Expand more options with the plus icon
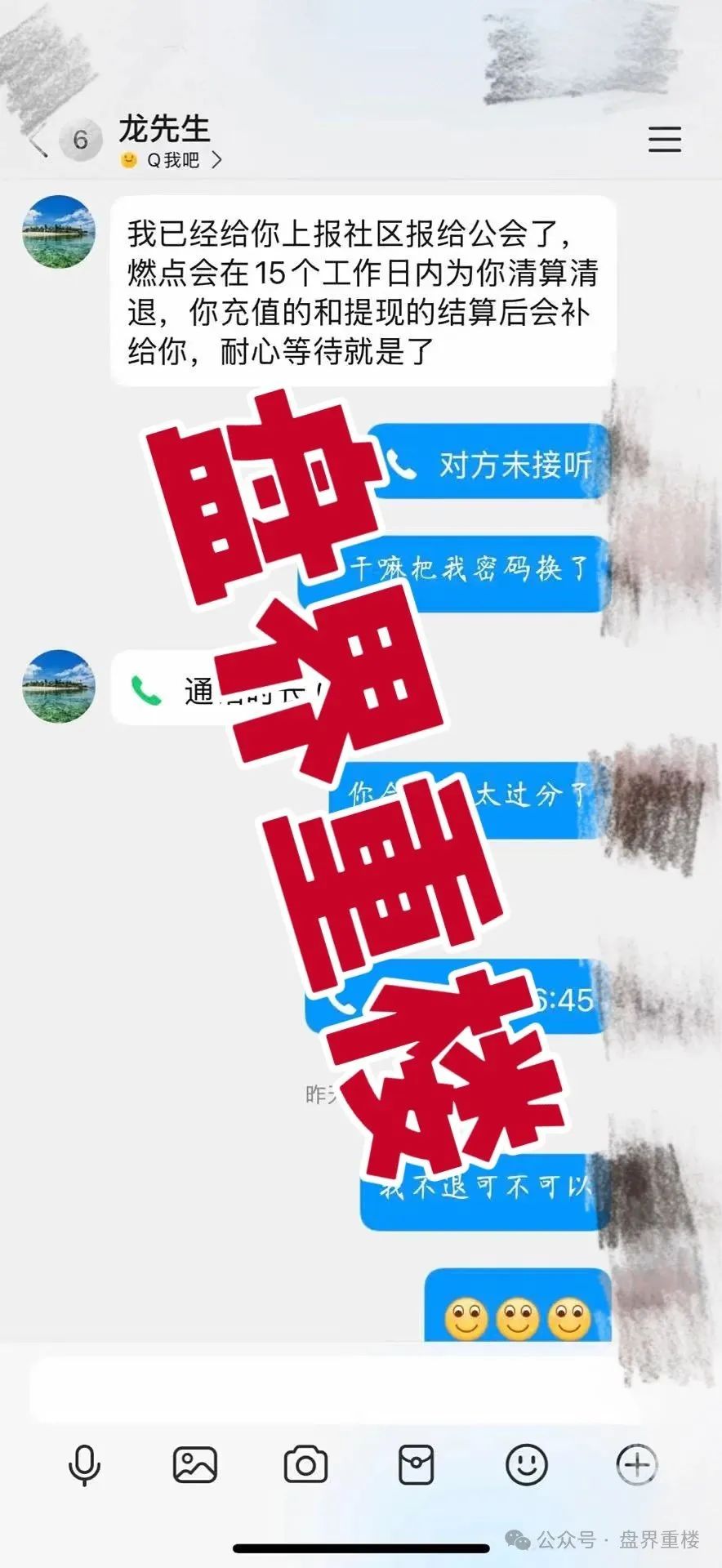 tap(636, 1464)
